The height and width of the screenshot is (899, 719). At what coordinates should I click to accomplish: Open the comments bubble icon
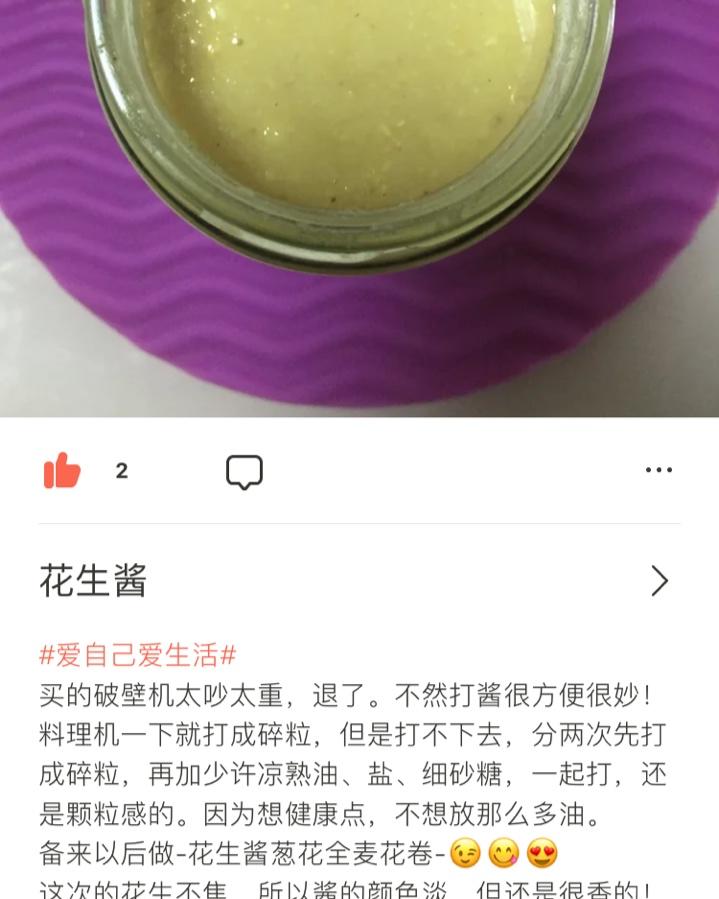click(x=244, y=471)
